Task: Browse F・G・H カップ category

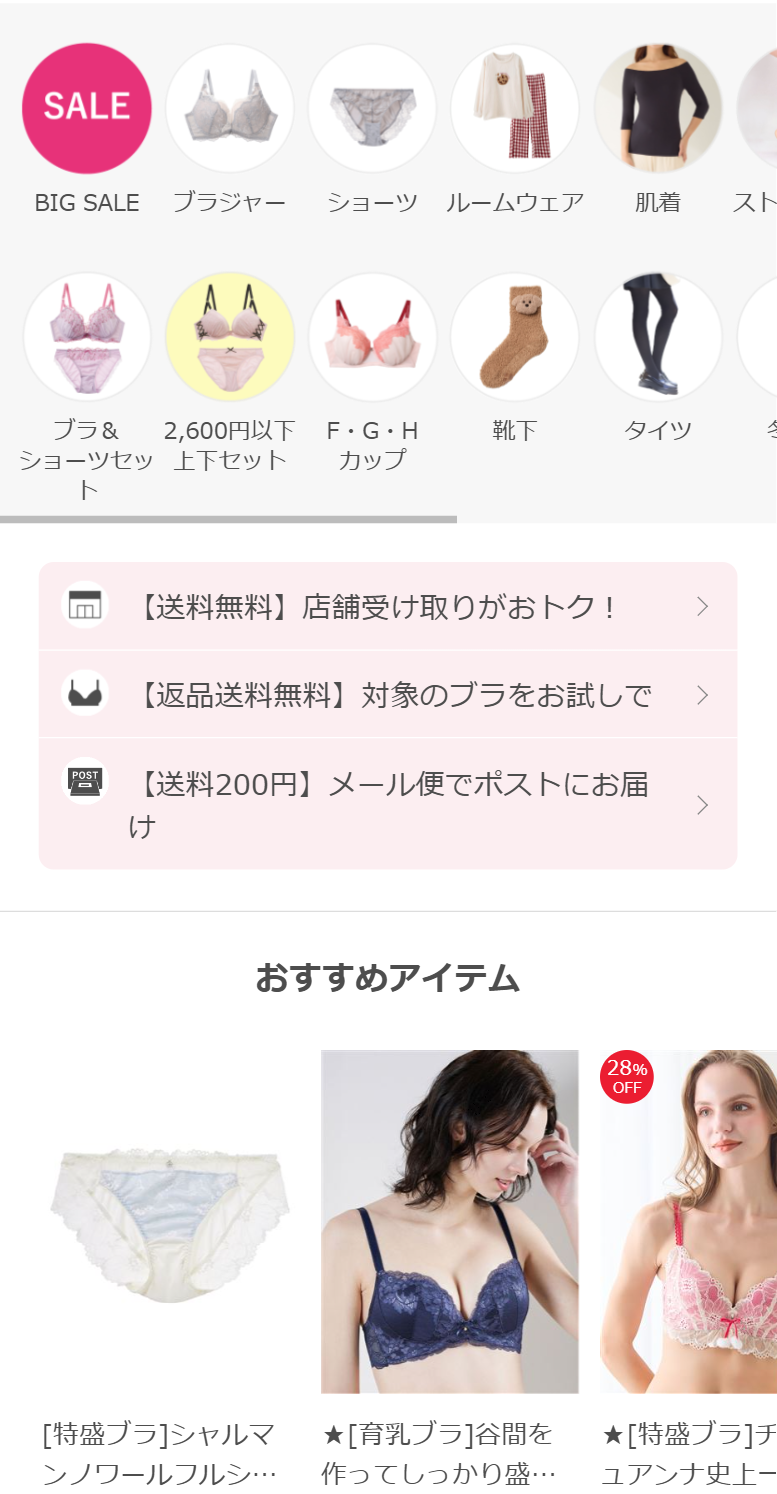Action: 372,337
